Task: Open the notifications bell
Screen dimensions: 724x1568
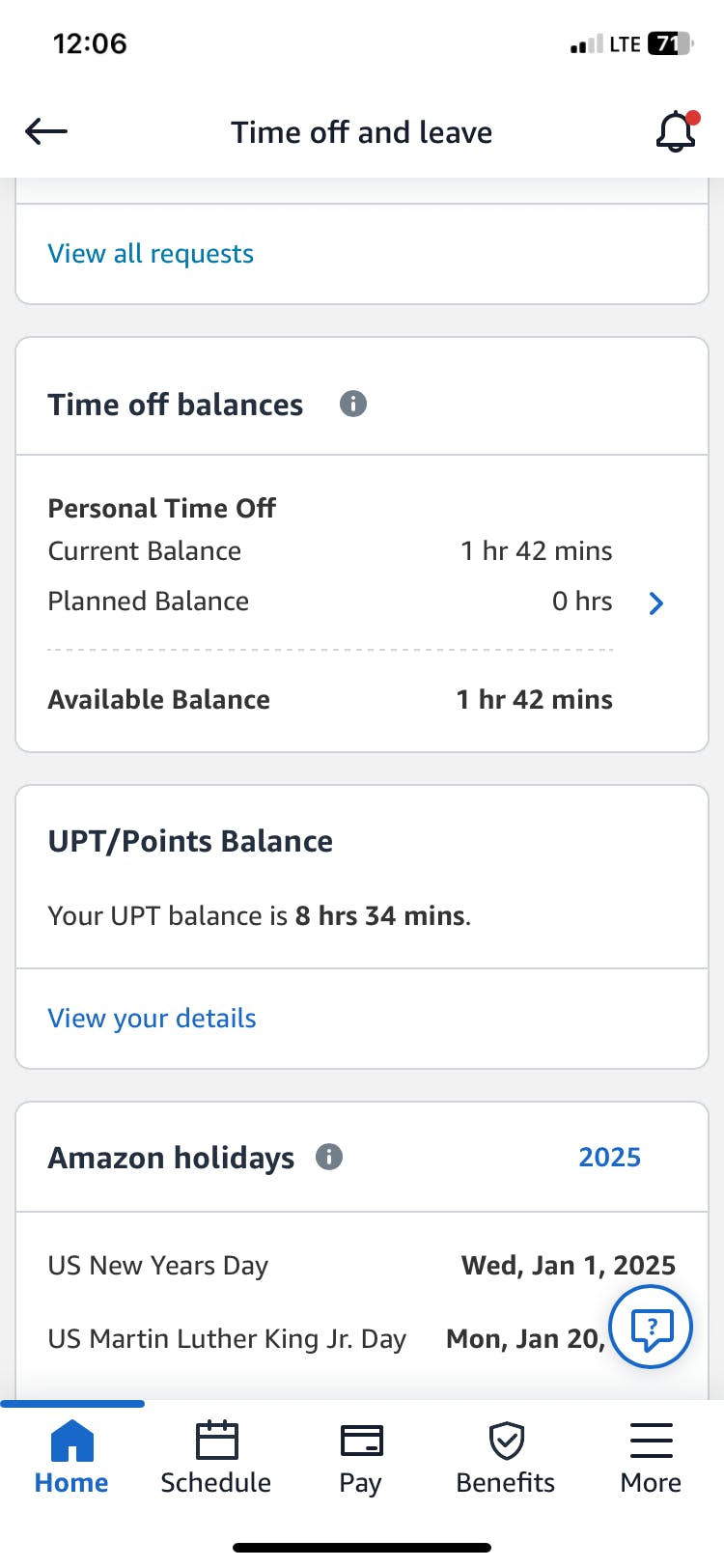Action: tap(677, 131)
